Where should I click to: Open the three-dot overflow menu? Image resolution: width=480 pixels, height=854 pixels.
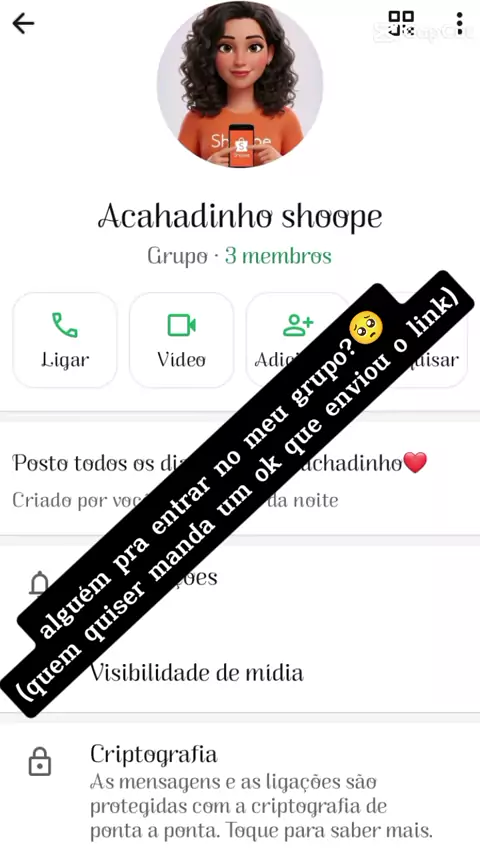459,23
